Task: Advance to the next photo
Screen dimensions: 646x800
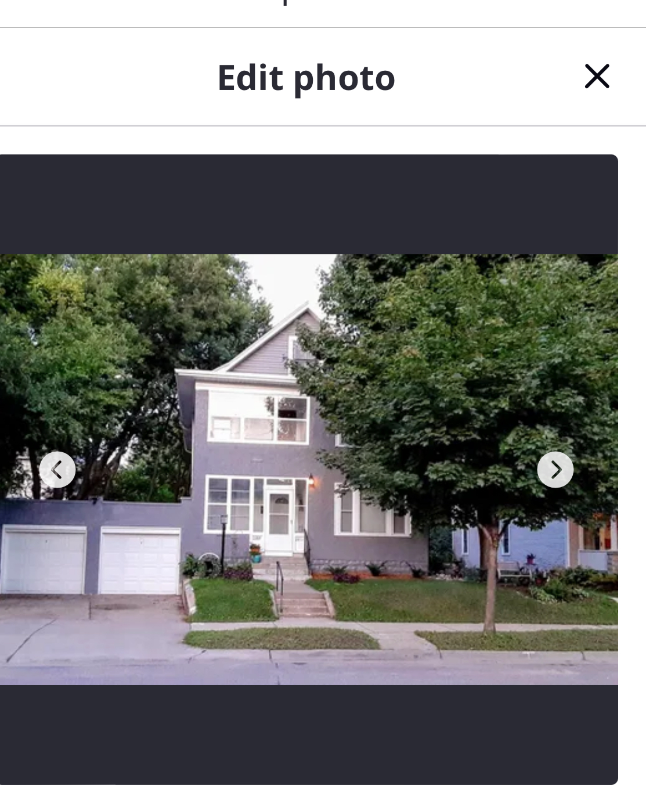Action: (x=555, y=469)
